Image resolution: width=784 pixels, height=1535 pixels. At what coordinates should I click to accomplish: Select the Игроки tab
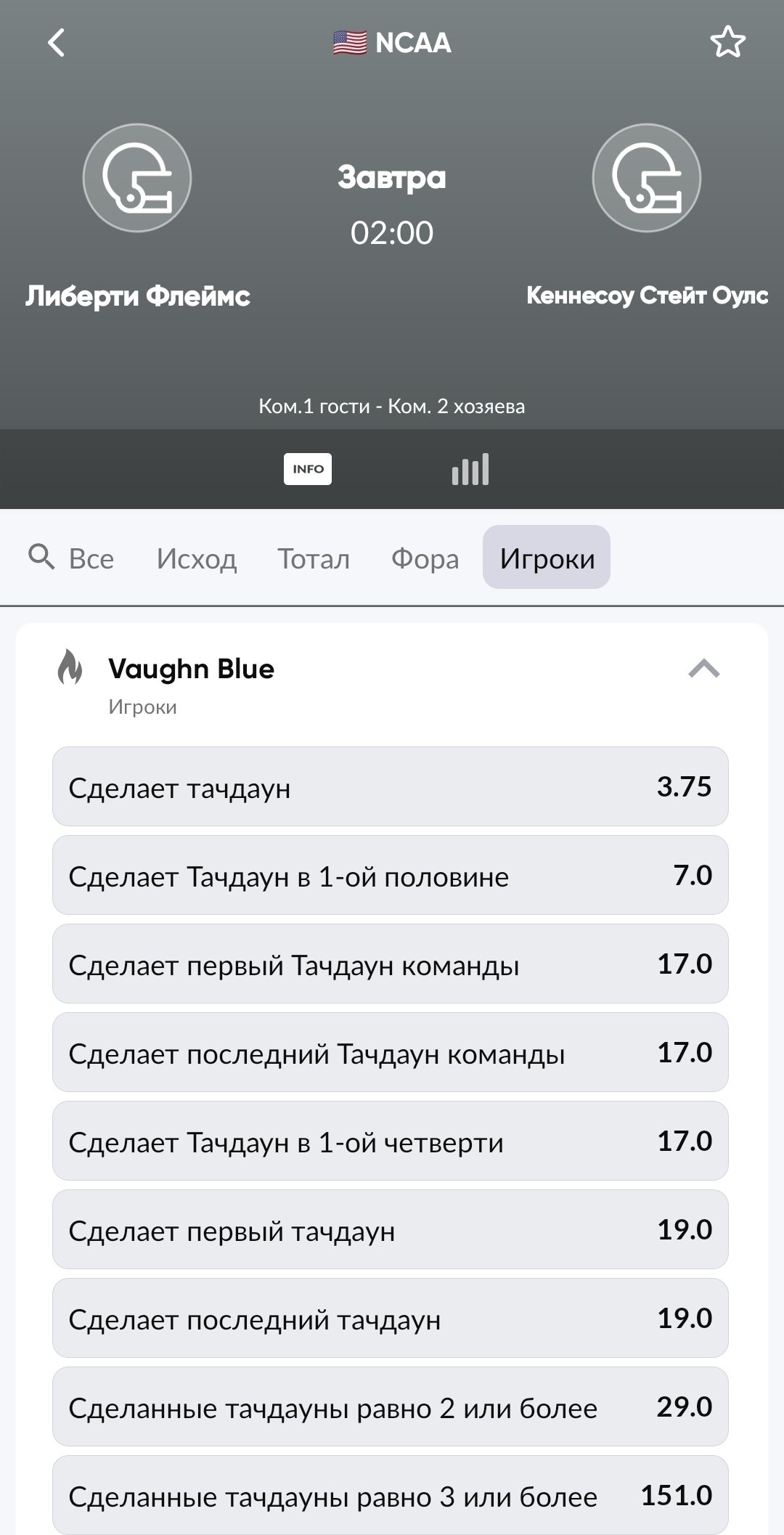tap(547, 558)
